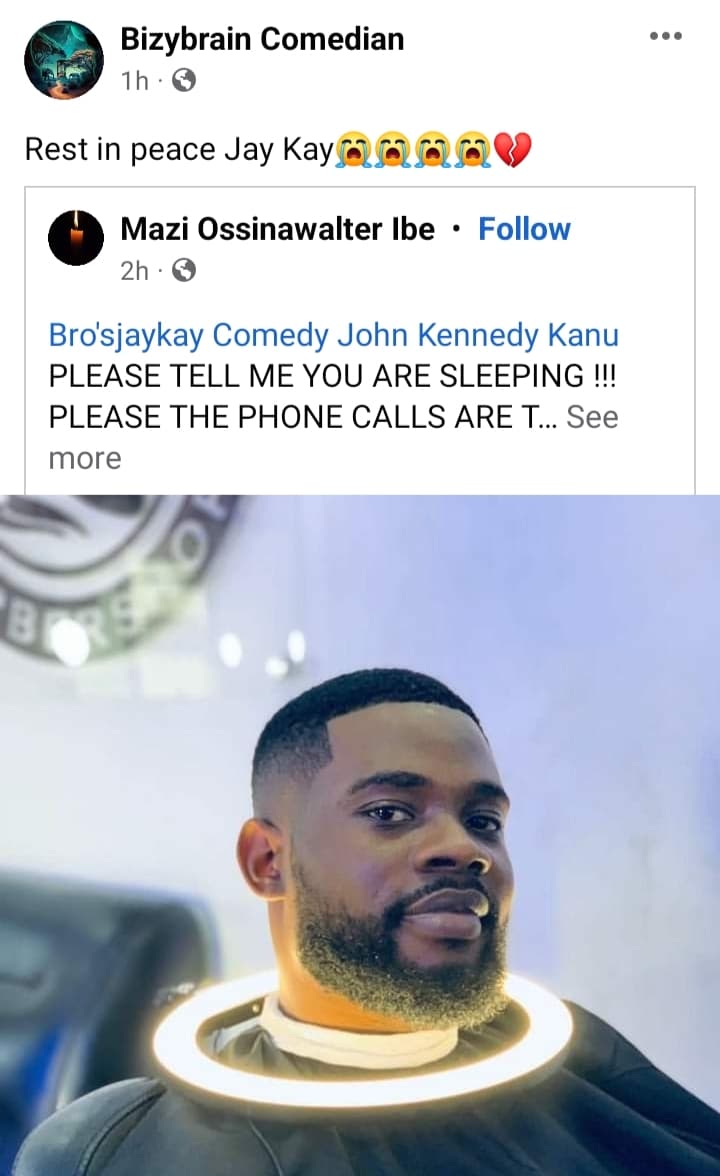Open the Bizybrain Comedian profile name
This screenshot has width=720, height=1176.
(262, 39)
